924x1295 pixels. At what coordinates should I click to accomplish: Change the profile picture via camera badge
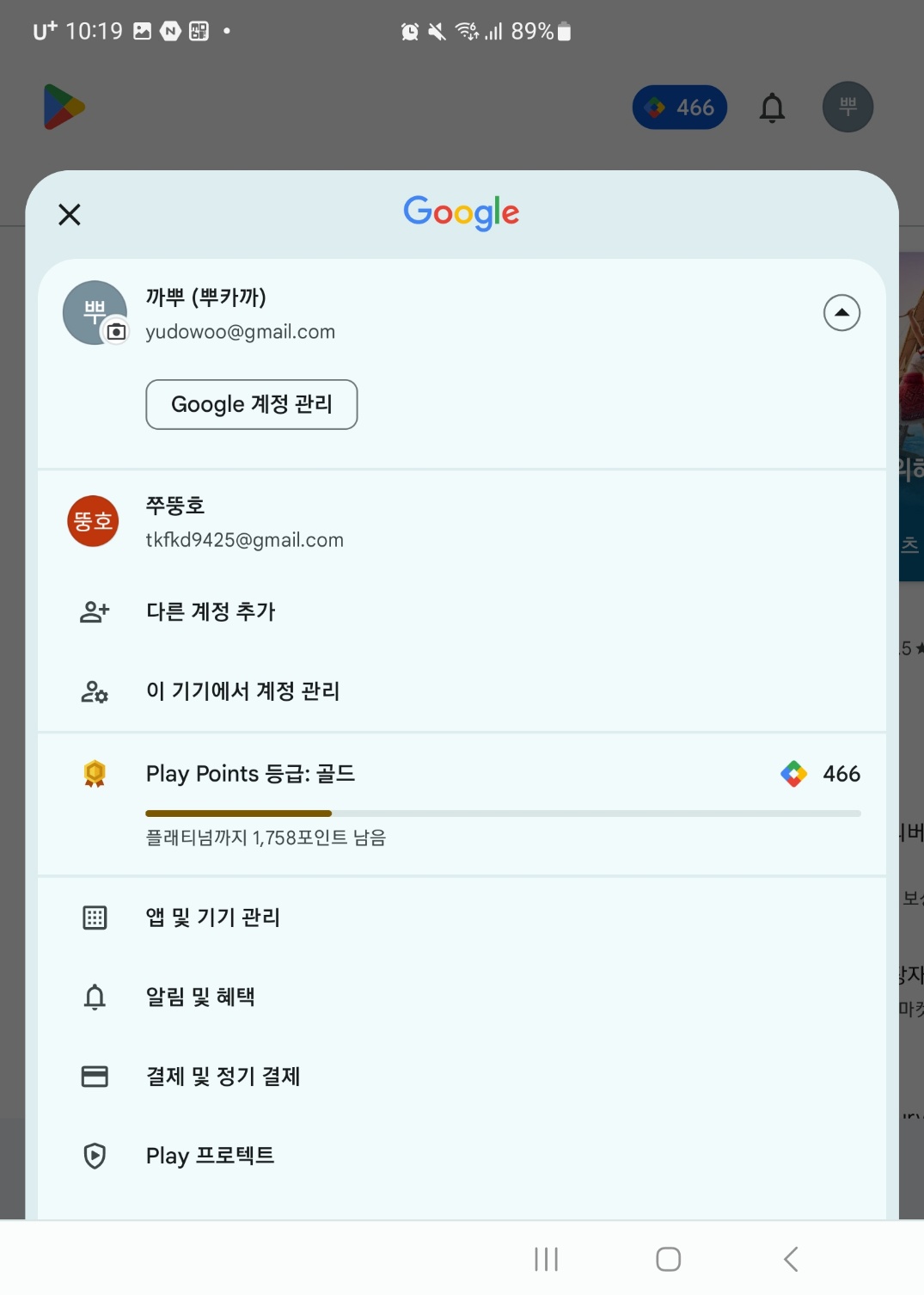116,332
